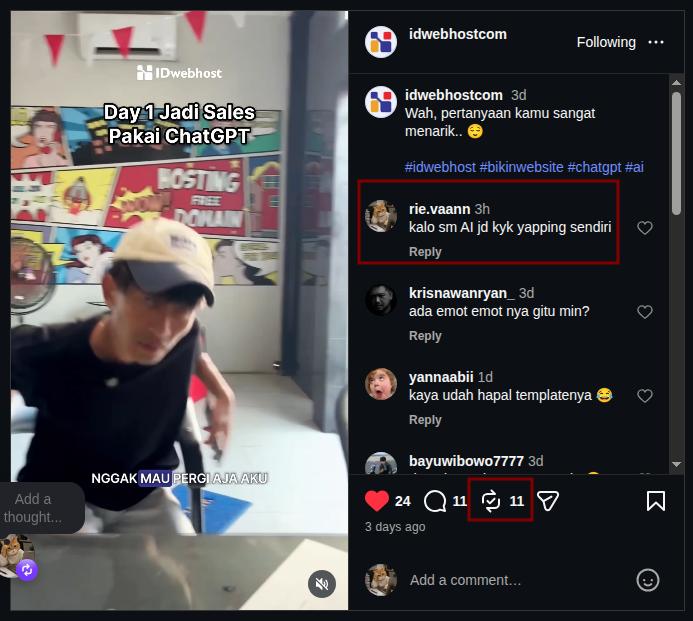Reply to yannaabii's comment
693x621 pixels.
(x=425, y=419)
